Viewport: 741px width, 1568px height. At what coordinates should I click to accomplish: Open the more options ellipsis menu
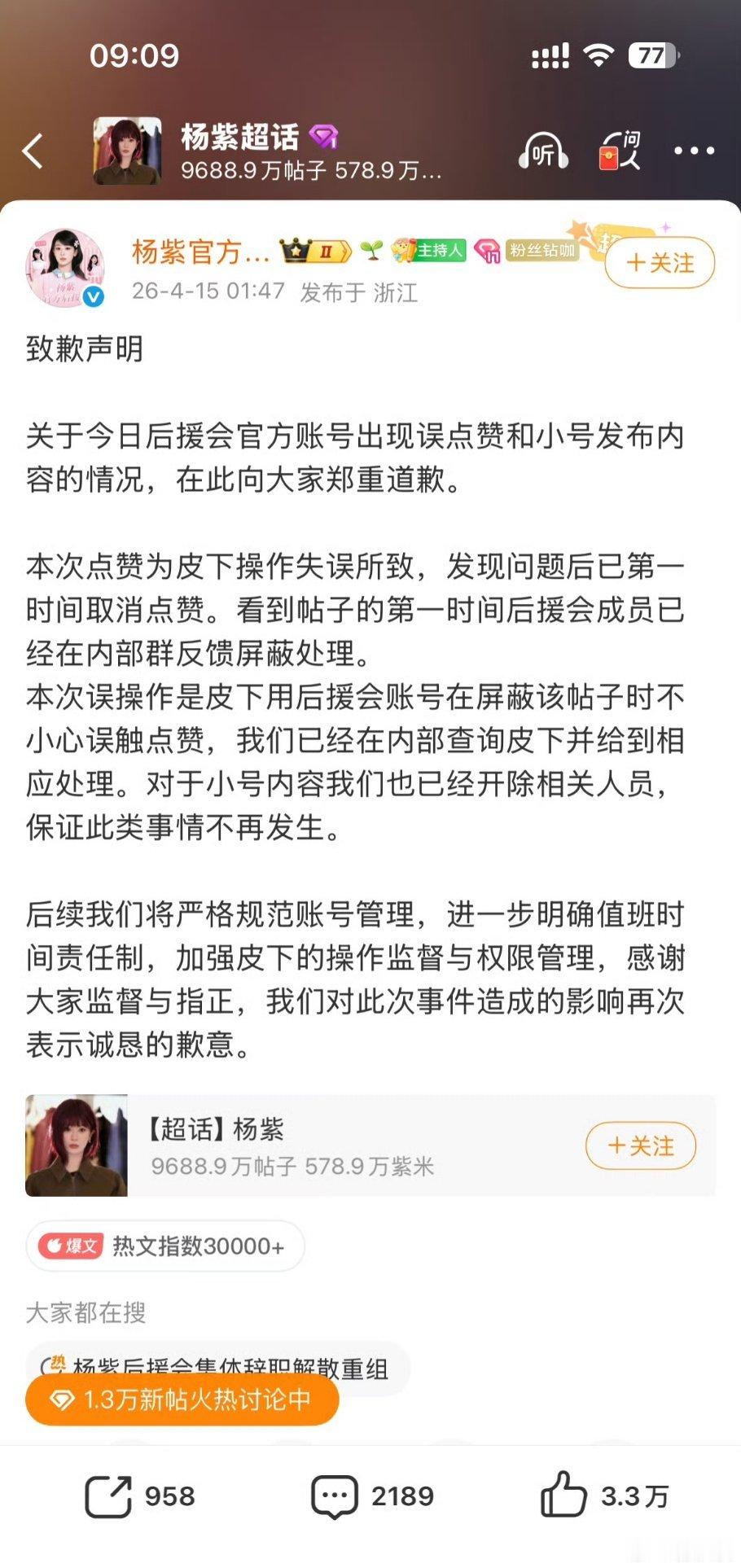coord(693,151)
